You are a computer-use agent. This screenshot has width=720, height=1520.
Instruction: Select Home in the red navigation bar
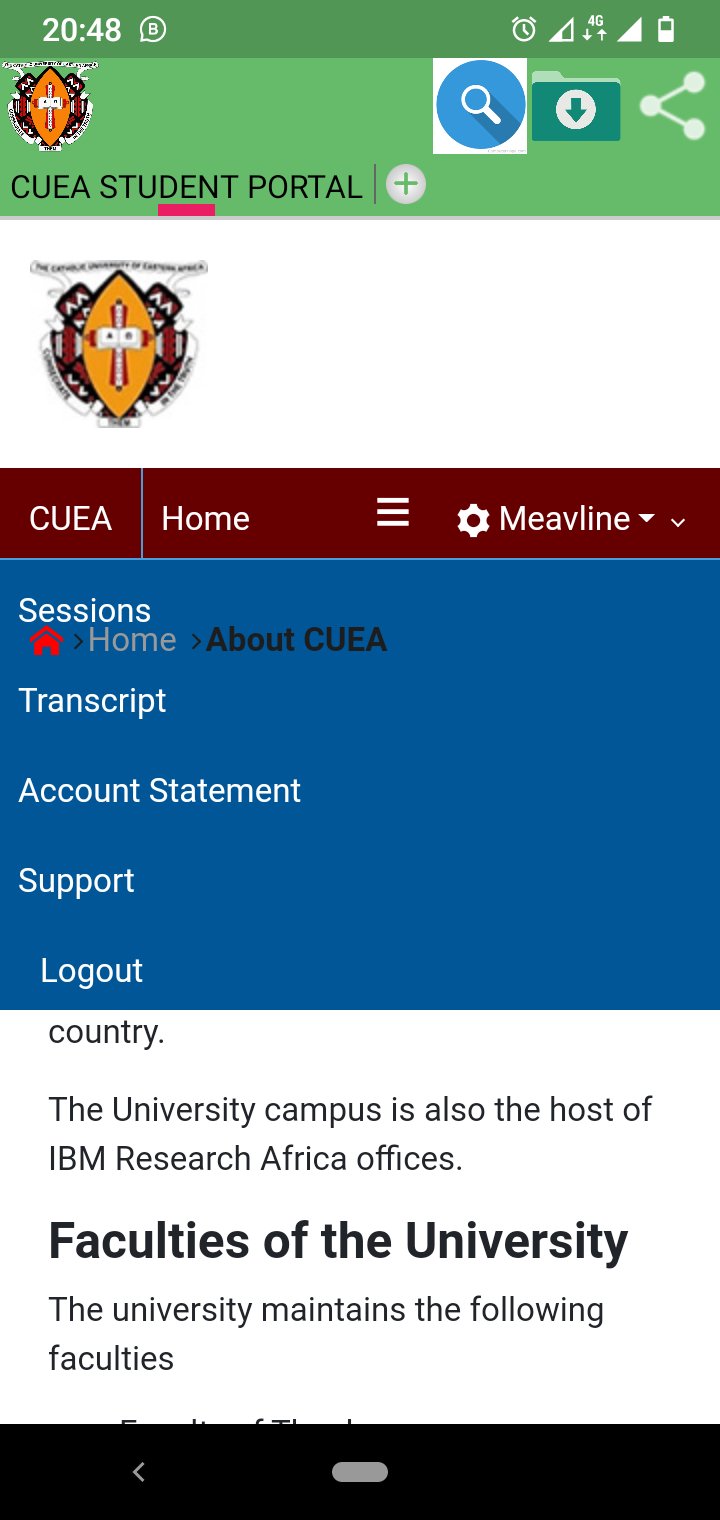tap(204, 517)
